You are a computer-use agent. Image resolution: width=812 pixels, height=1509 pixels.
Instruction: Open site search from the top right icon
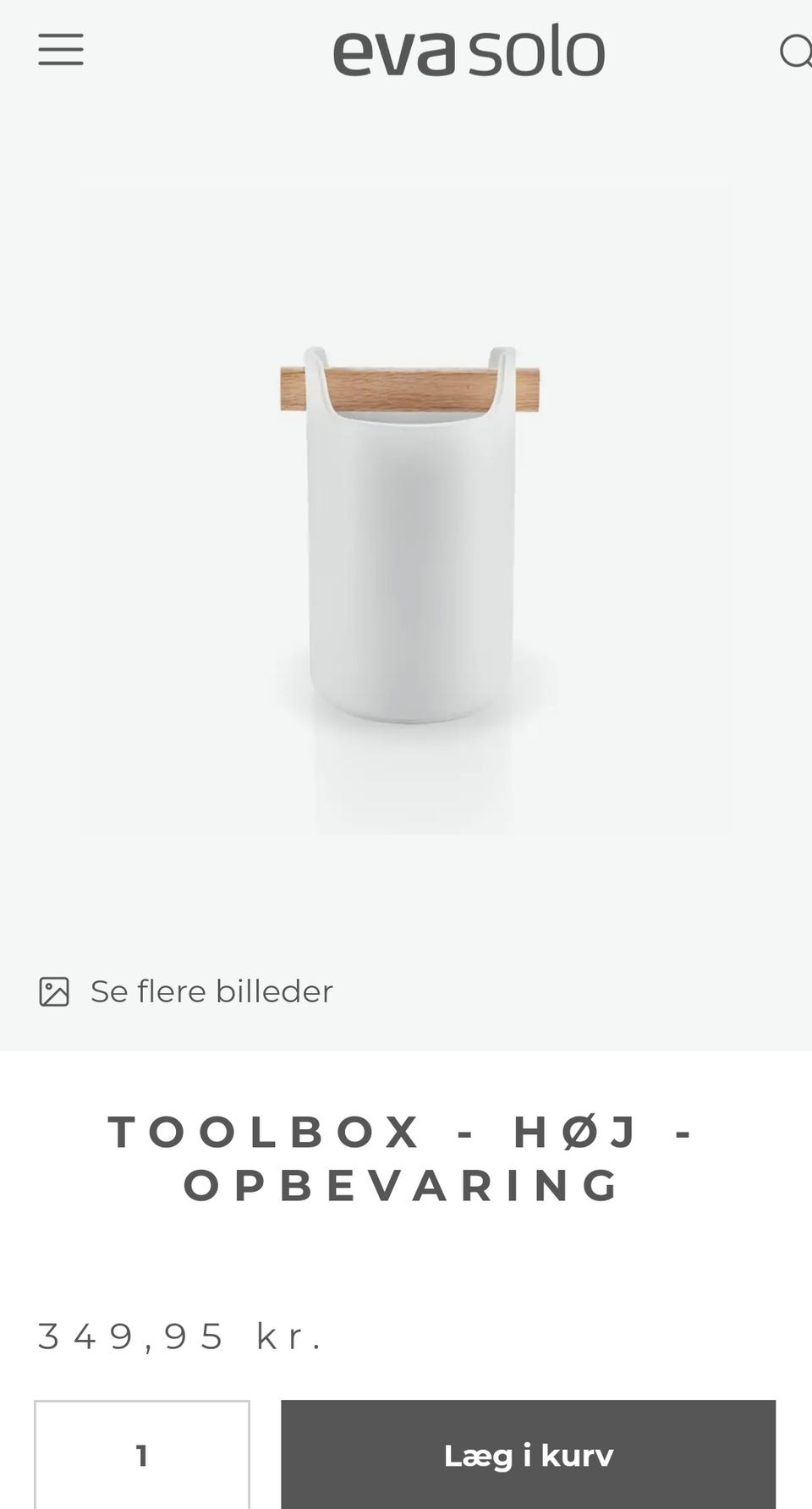click(795, 51)
